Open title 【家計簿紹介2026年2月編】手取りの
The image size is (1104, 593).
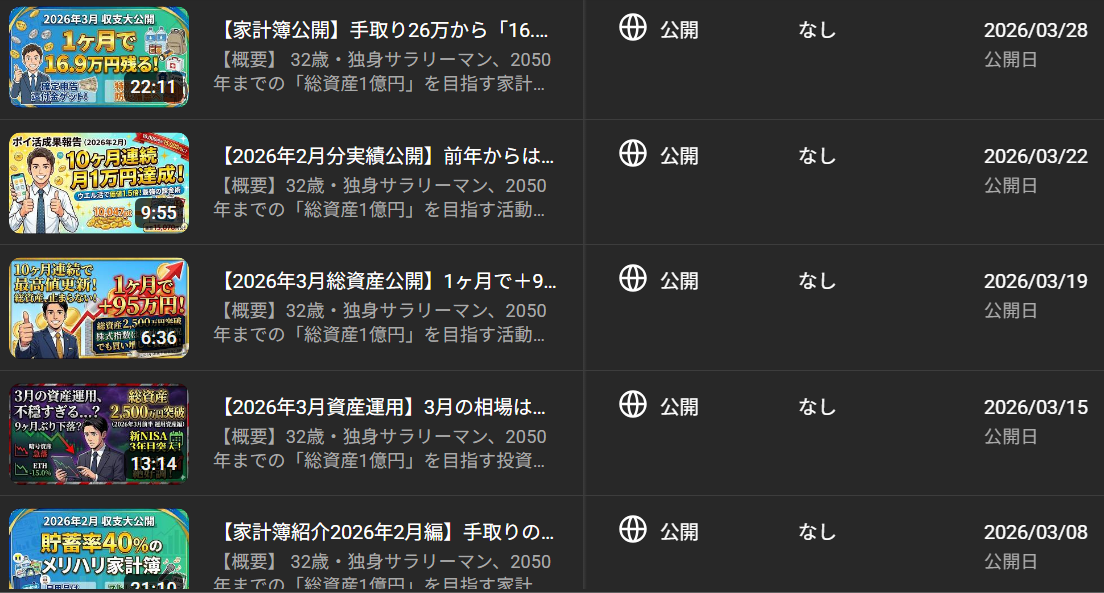(386, 532)
